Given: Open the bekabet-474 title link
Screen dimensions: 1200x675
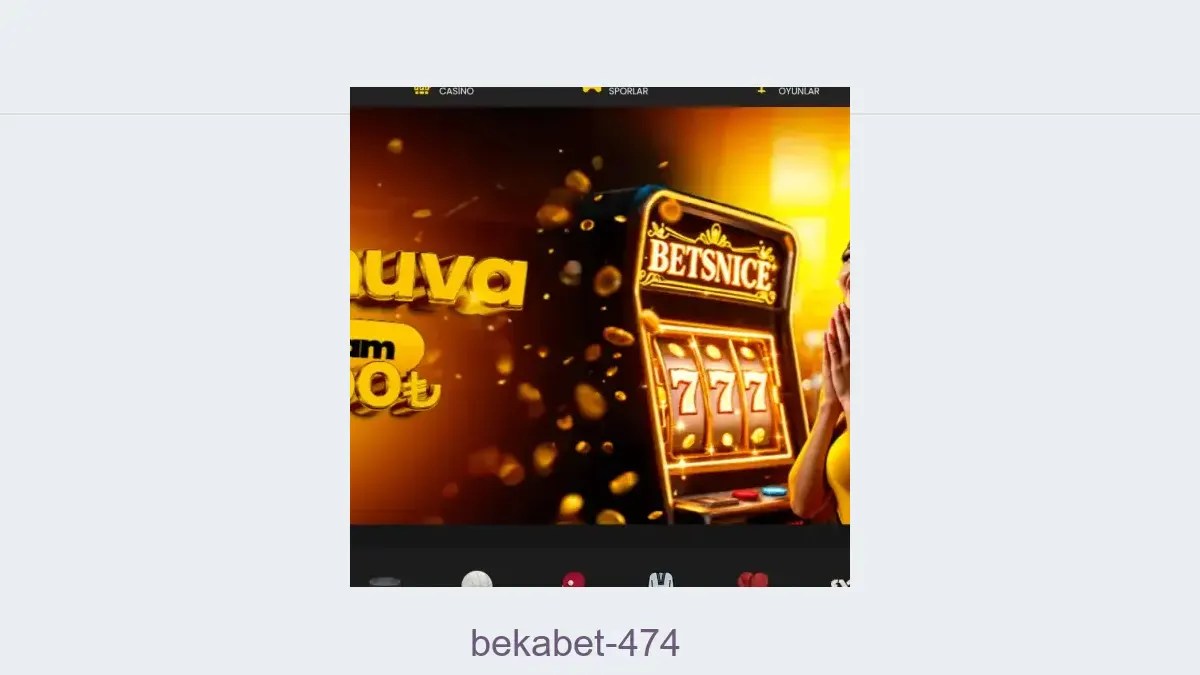Looking at the screenshot, I should coord(575,643).
